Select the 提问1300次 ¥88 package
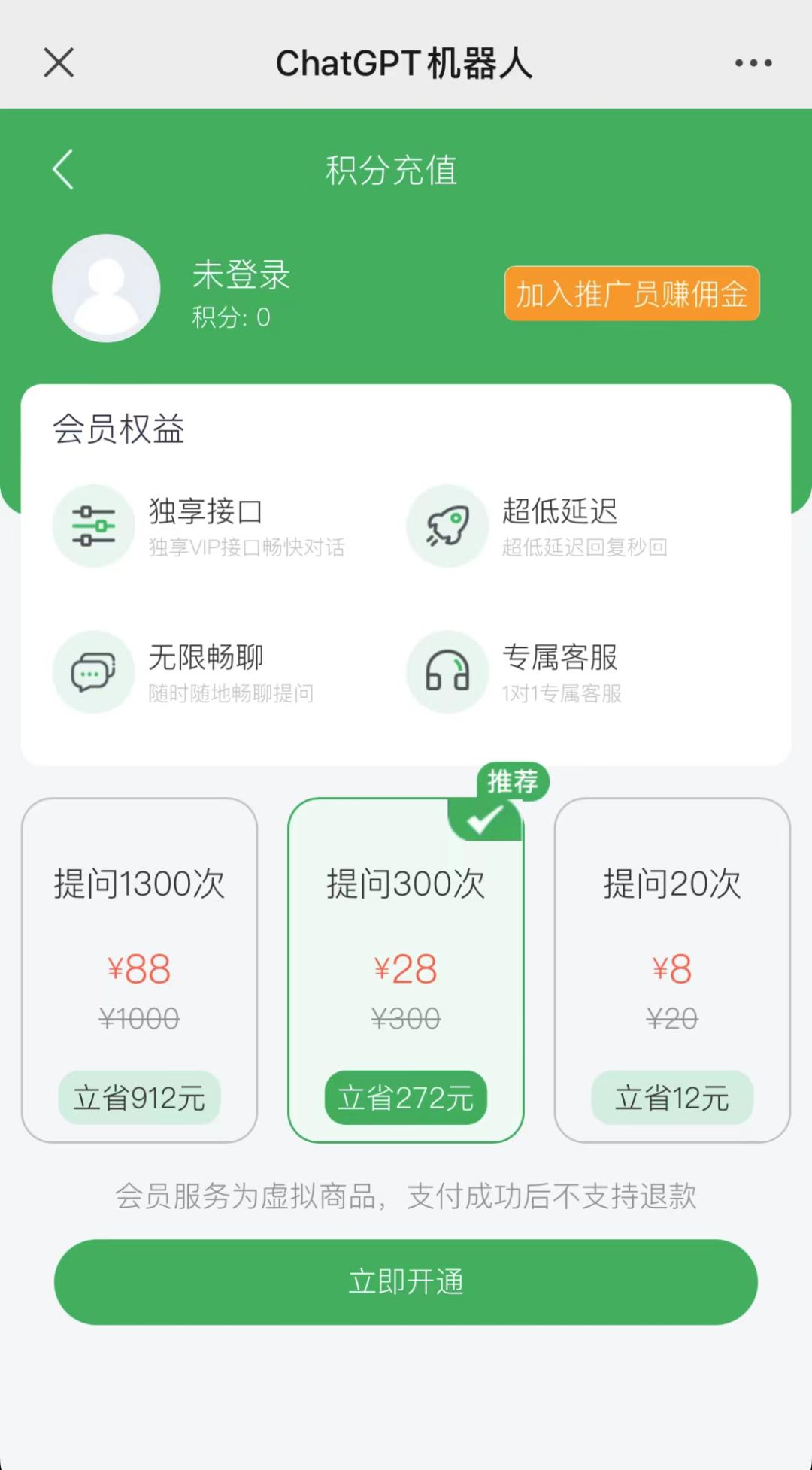 pos(139,970)
